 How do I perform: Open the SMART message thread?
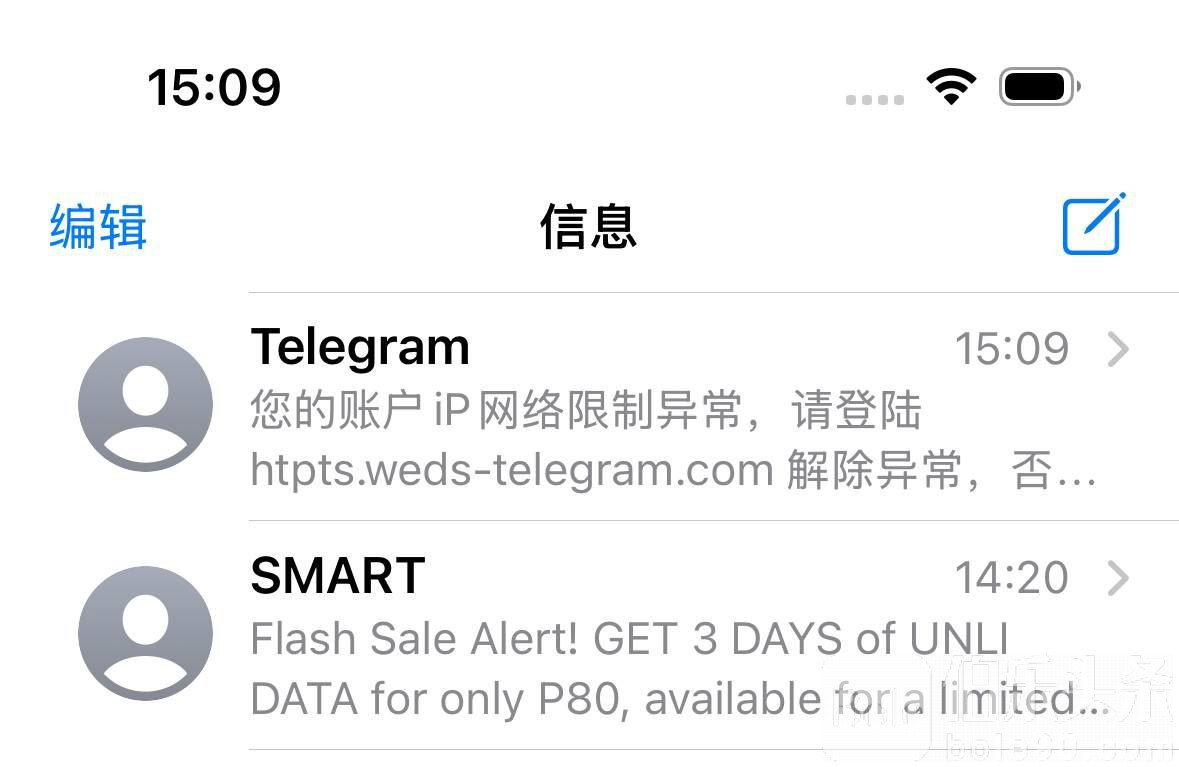pyautogui.click(x=660, y=636)
